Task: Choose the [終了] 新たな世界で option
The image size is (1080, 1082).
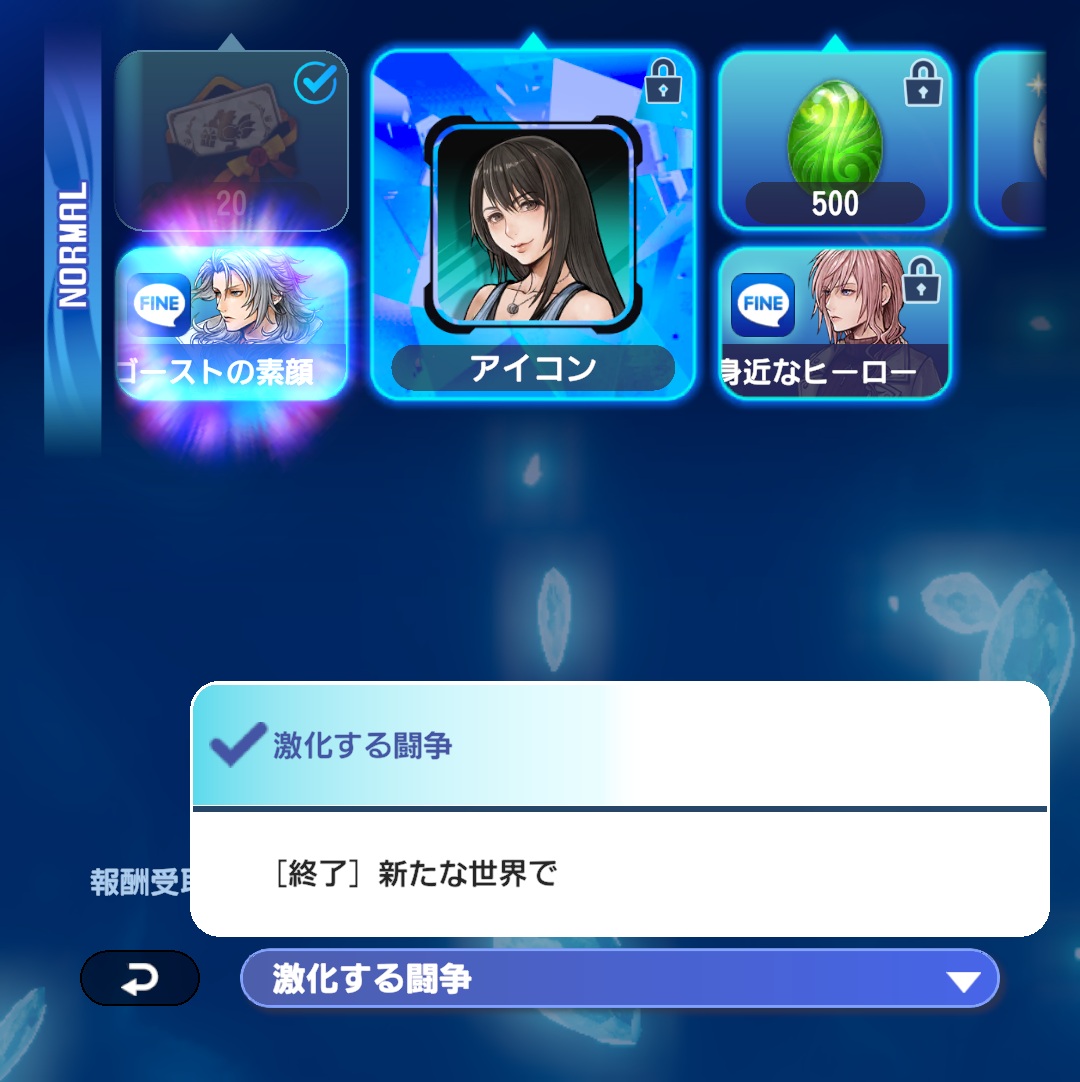Action: (619, 874)
